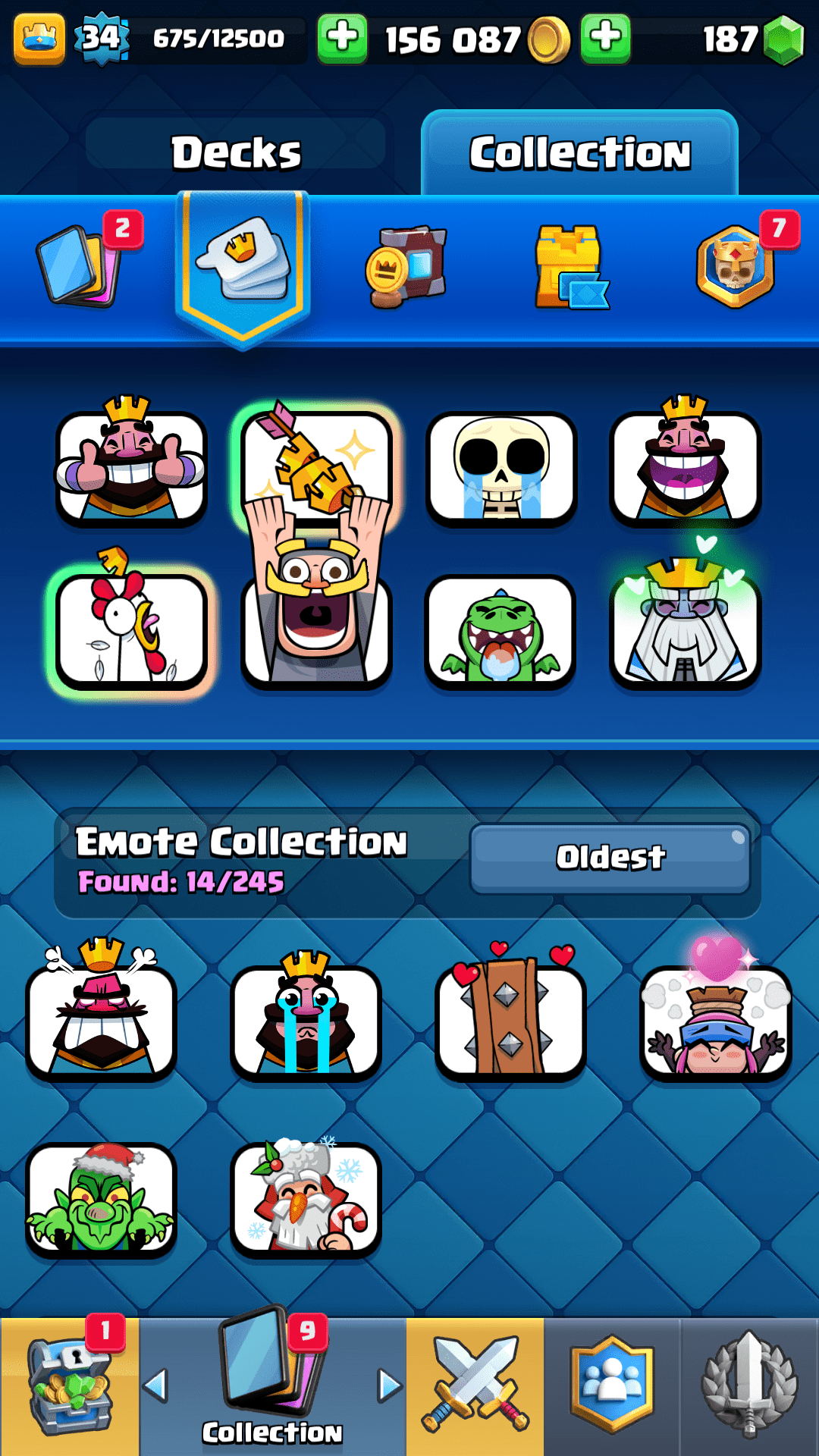The height and width of the screenshot is (1456, 819).
Task: Switch to the Decks tab
Action: (x=236, y=152)
